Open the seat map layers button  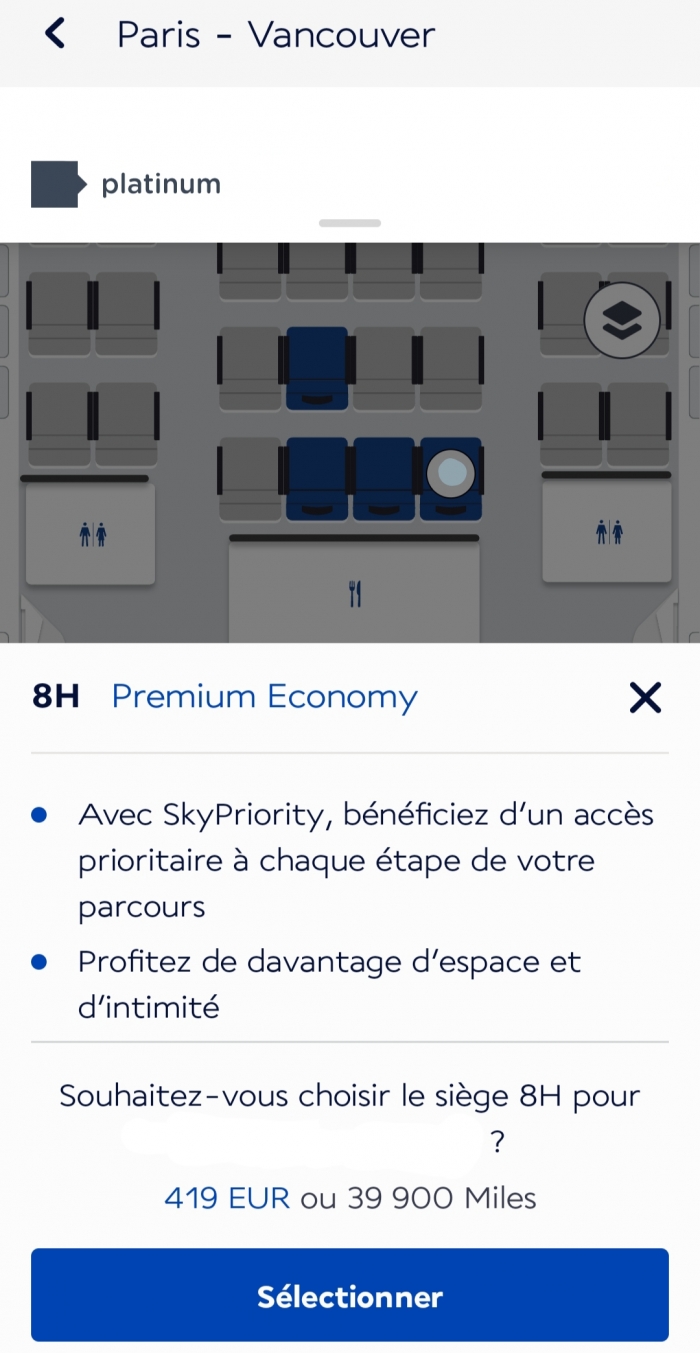point(622,321)
